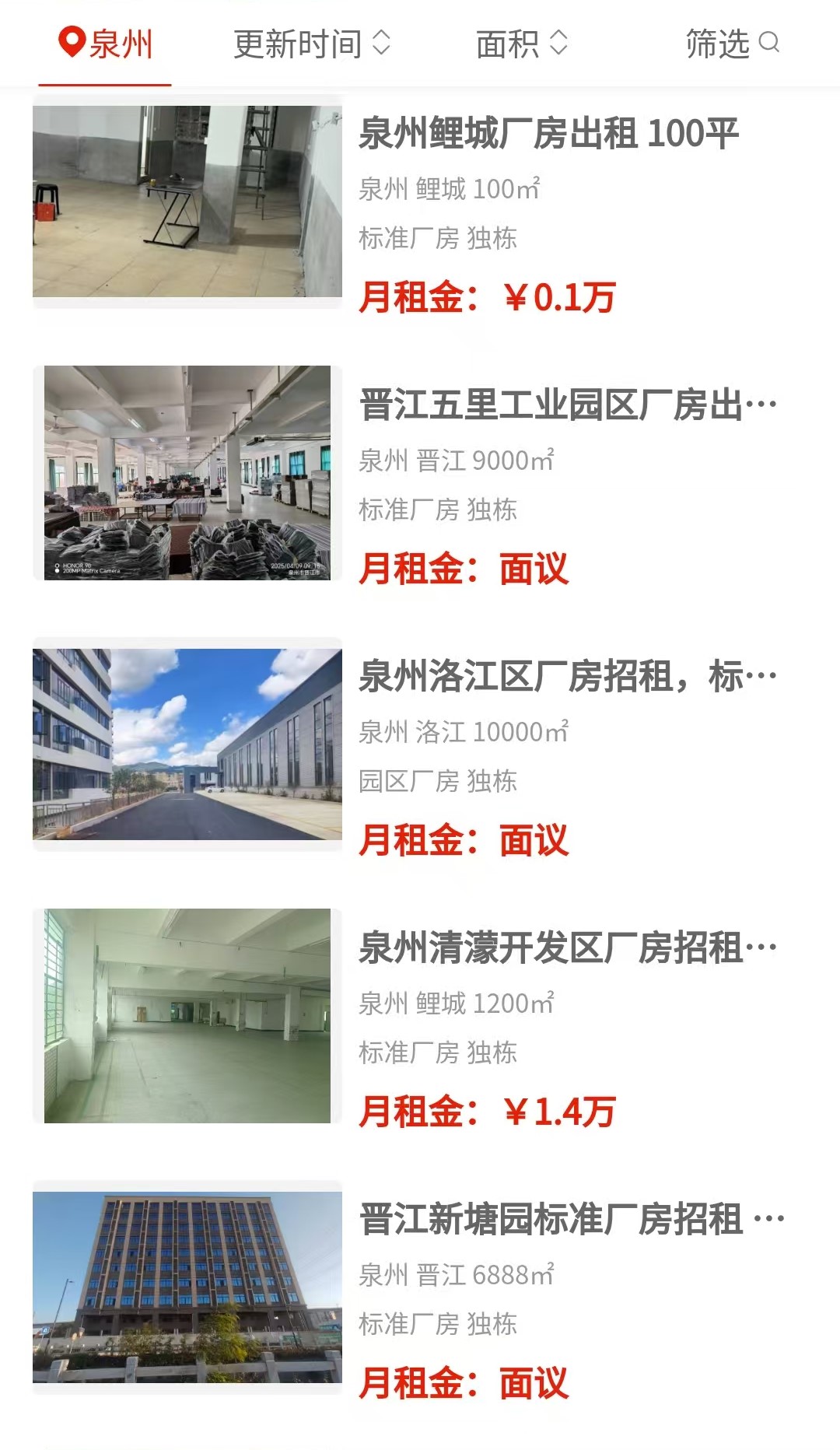This screenshot has height=1450, width=840.
Task: View the 泉州清濛开发区厂房招租 listing
Action: [568, 948]
